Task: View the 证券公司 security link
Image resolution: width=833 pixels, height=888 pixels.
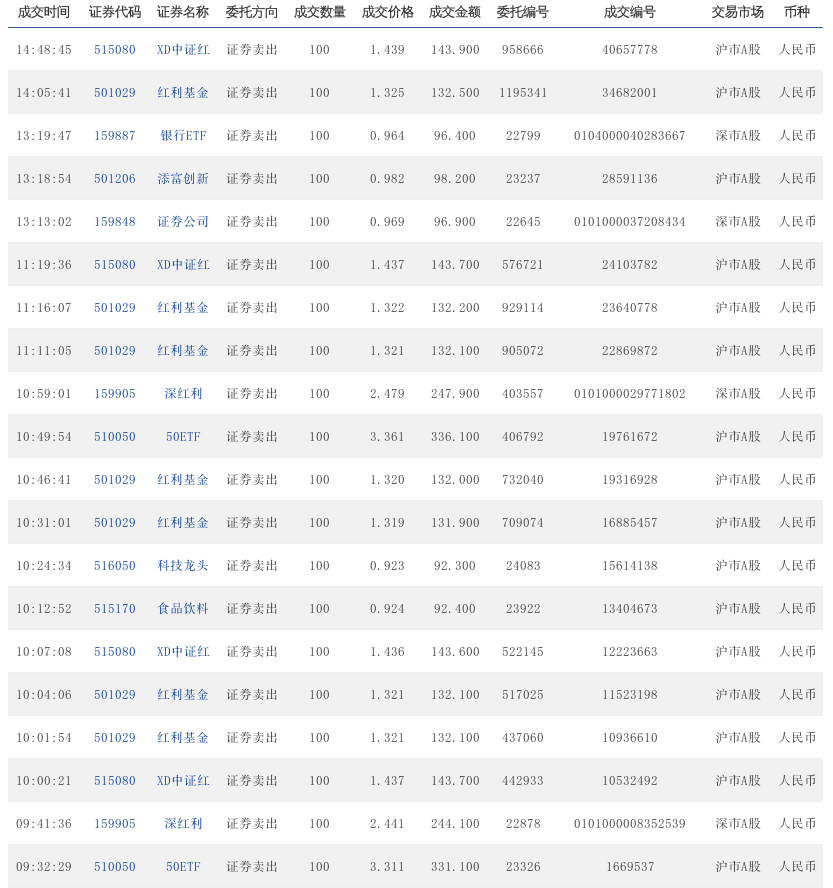Action: 183,222
